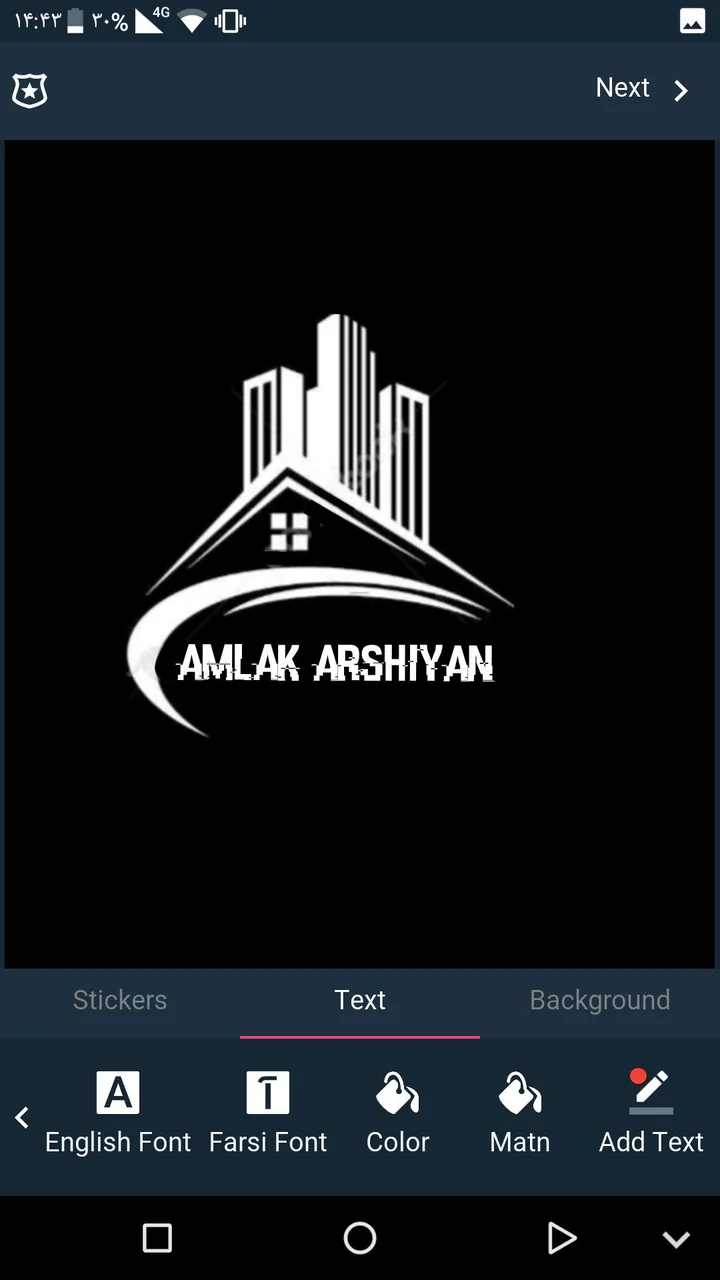Image resolution: width=720 pixels, height=1280 pixels.
Task: Open the Color tool
Action: coord(398,1114)
